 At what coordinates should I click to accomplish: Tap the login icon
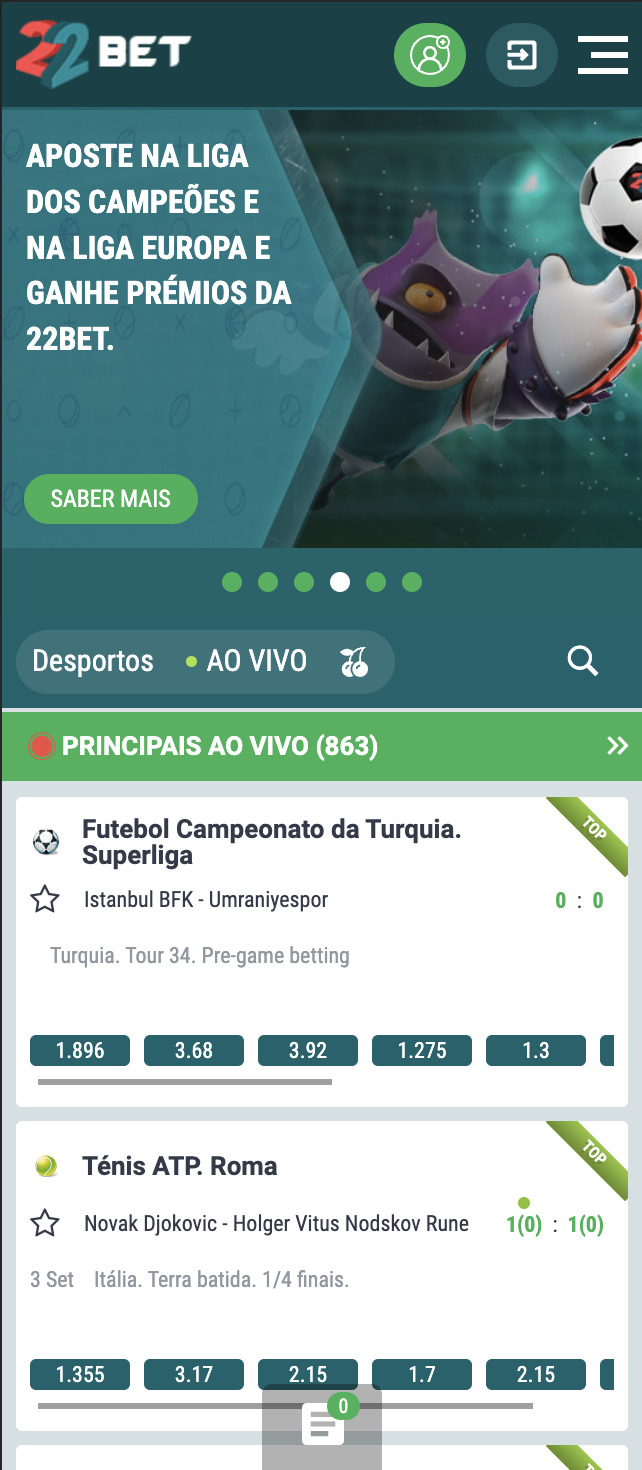[x=521, y=54]
